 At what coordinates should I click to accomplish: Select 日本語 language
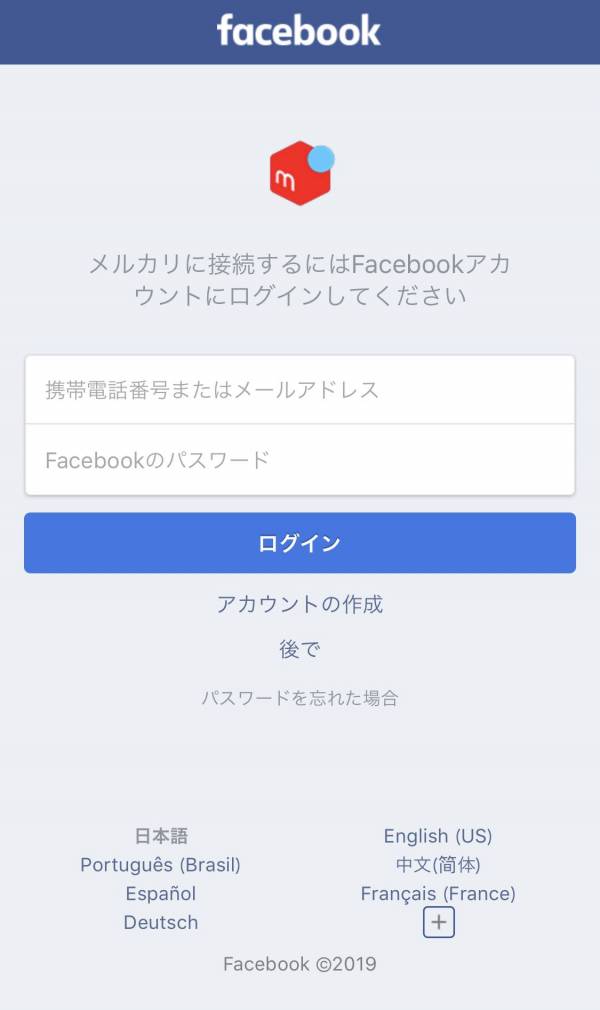coord(160,836)
